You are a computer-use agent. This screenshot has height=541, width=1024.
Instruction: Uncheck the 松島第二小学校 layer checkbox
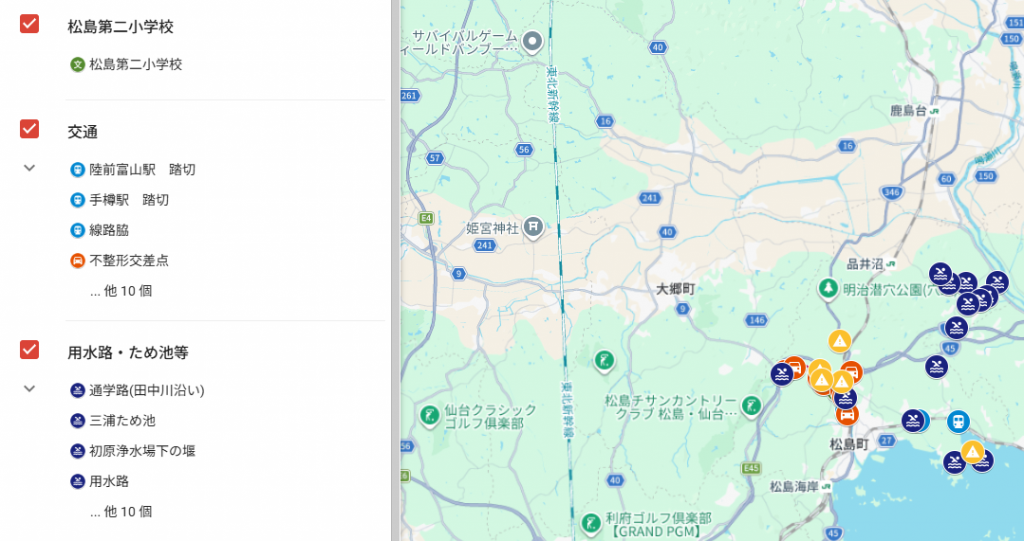point(30,24)
